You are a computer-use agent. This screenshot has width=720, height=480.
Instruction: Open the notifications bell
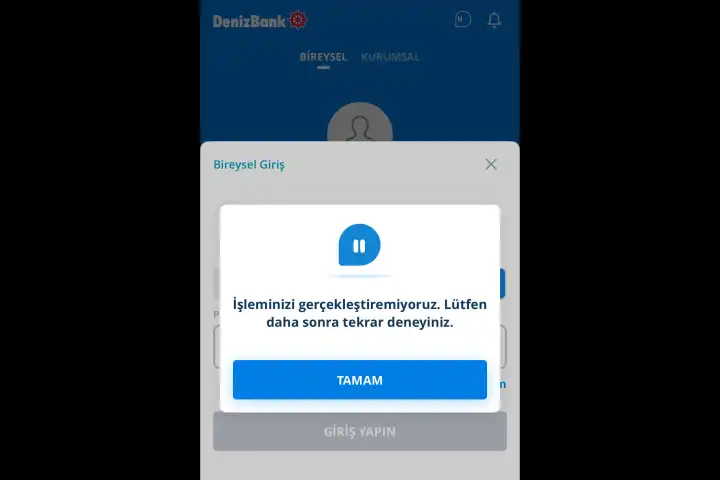494,20
